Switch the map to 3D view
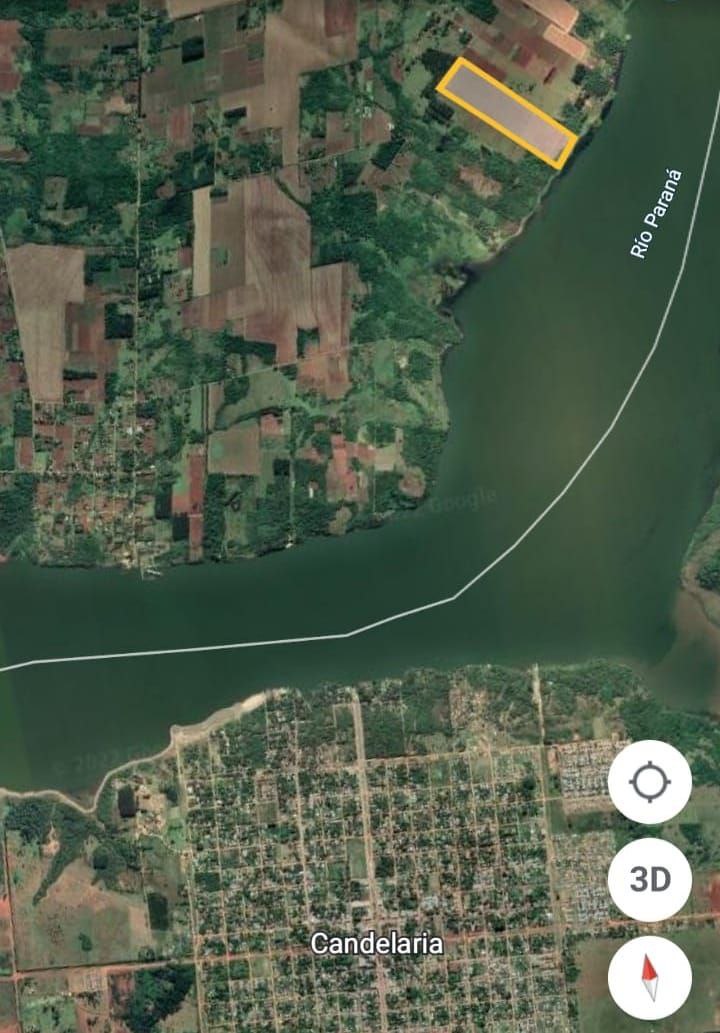 650,879
